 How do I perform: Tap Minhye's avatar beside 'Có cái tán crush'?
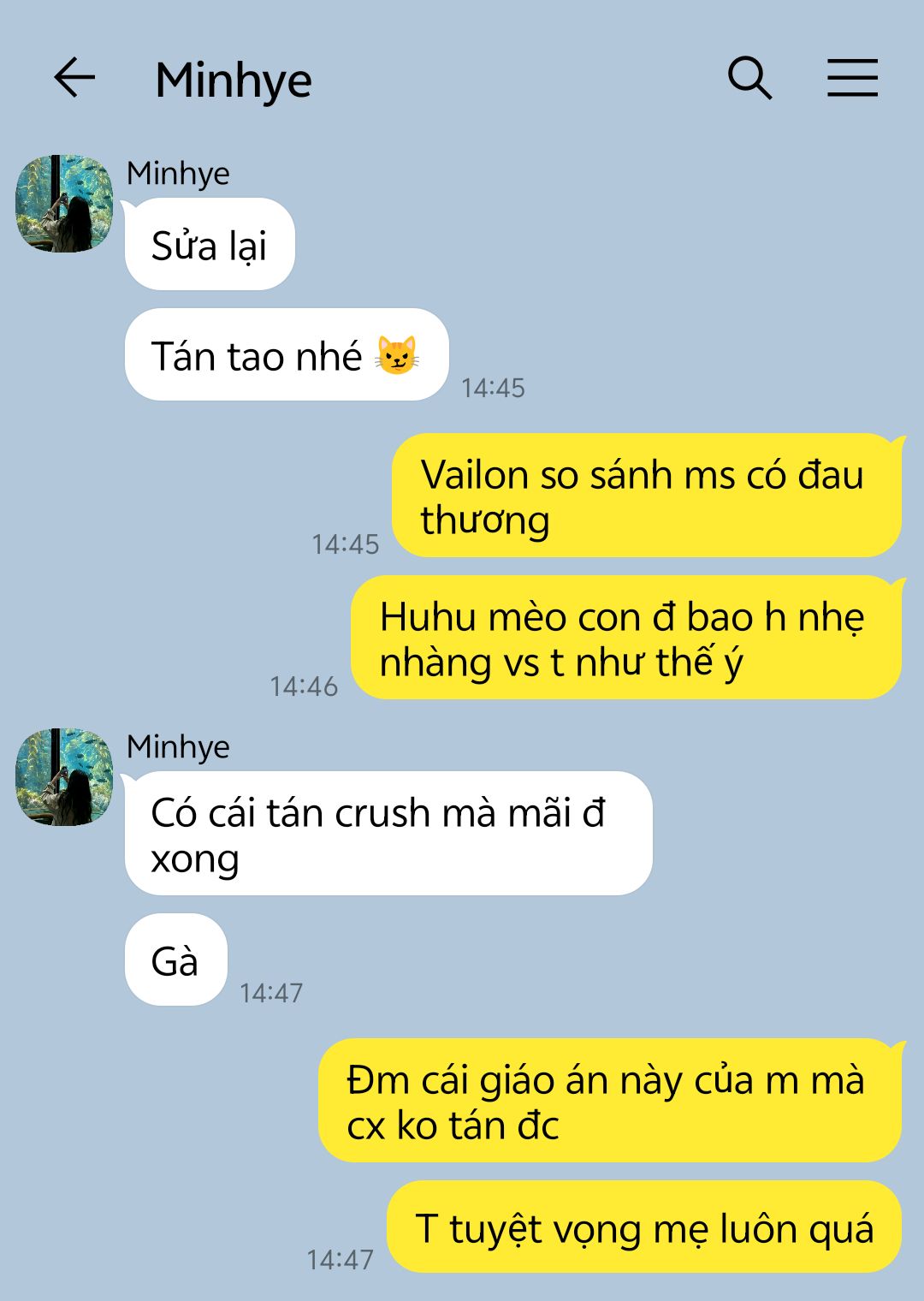coord(64,777)
